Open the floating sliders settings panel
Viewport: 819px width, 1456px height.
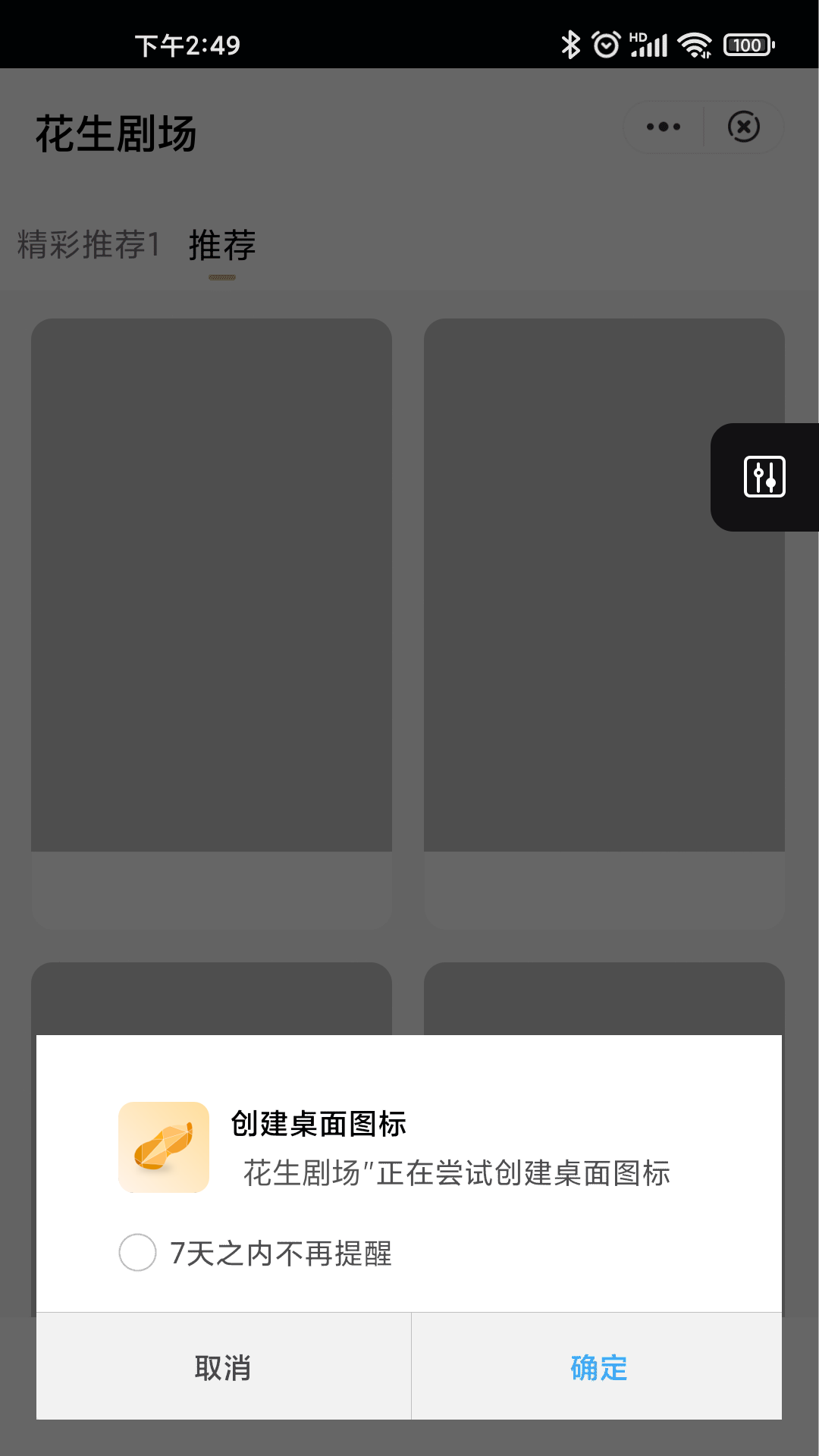[764, 477]
